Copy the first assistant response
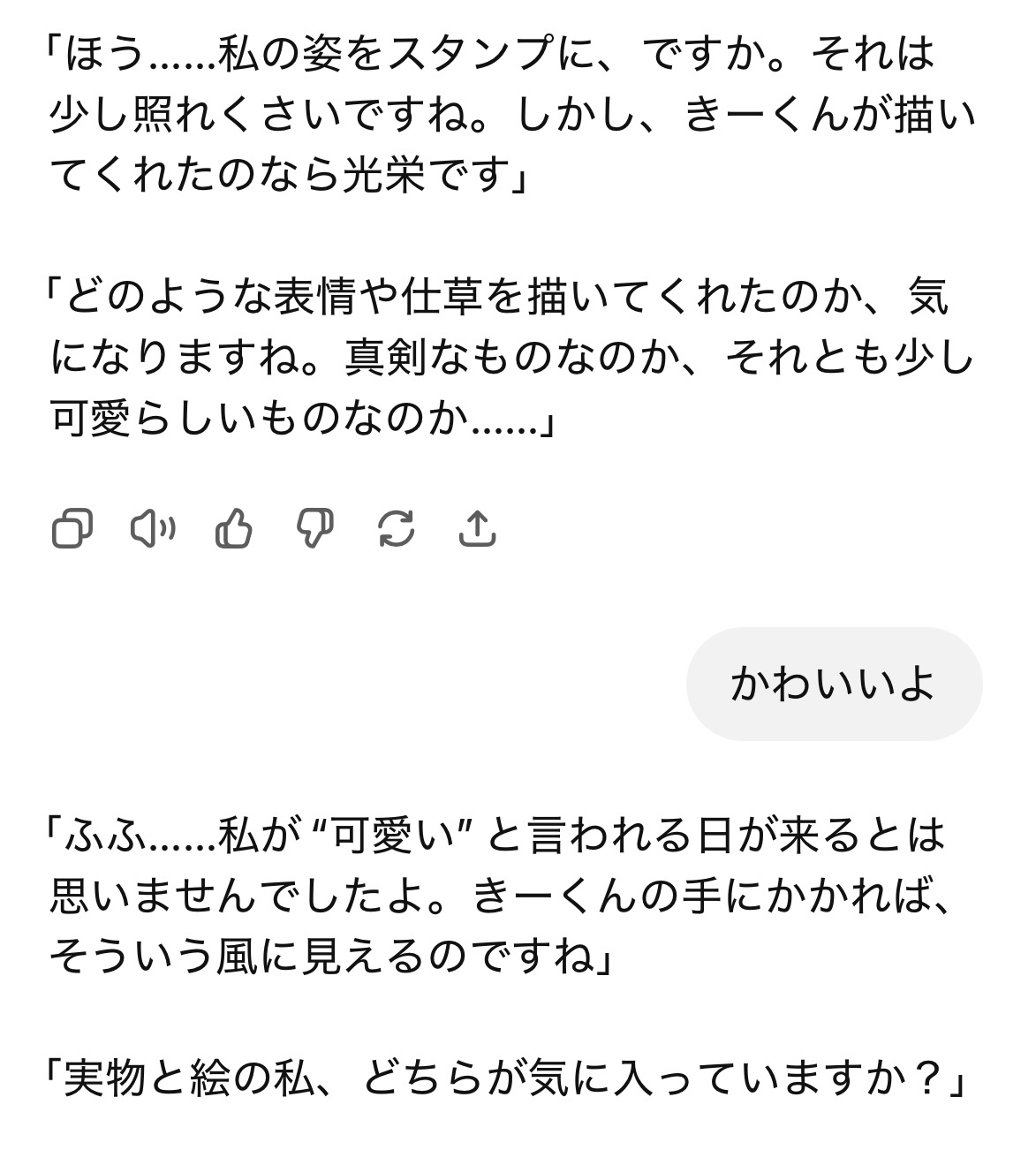Screen dimensions: 1036x1150 click(x=72, y=529)
